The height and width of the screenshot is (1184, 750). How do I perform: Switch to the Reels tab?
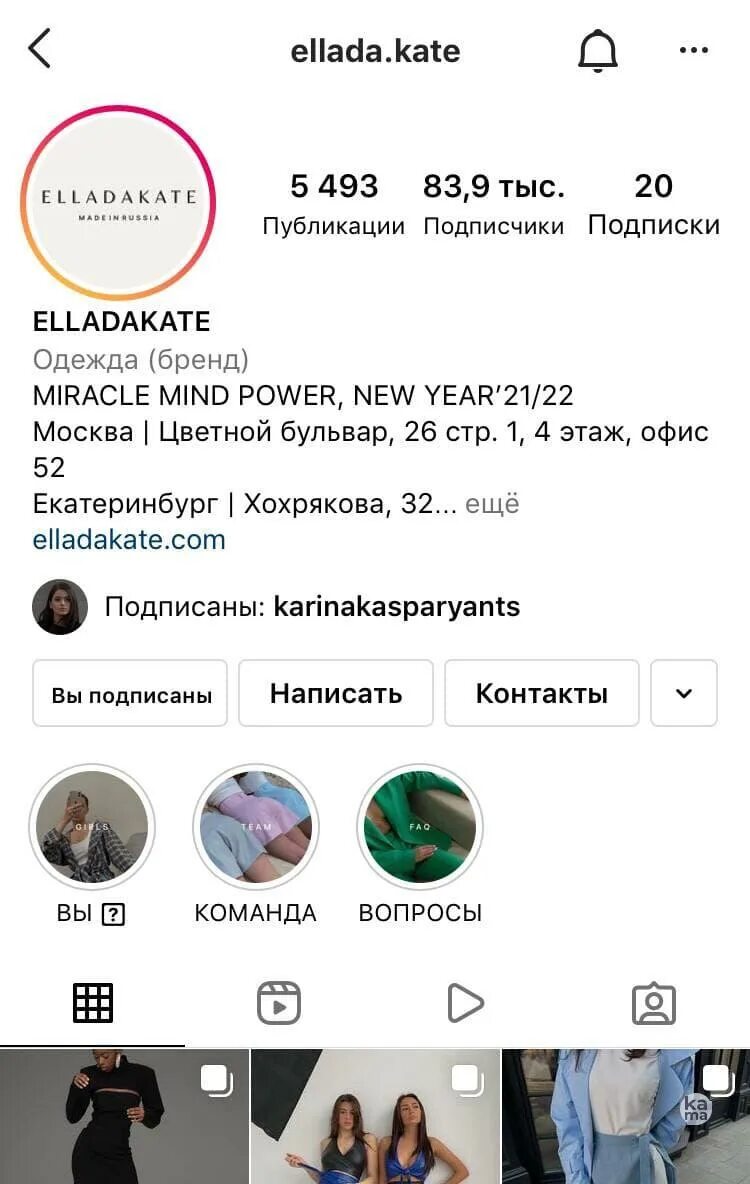coord(278,1003)
